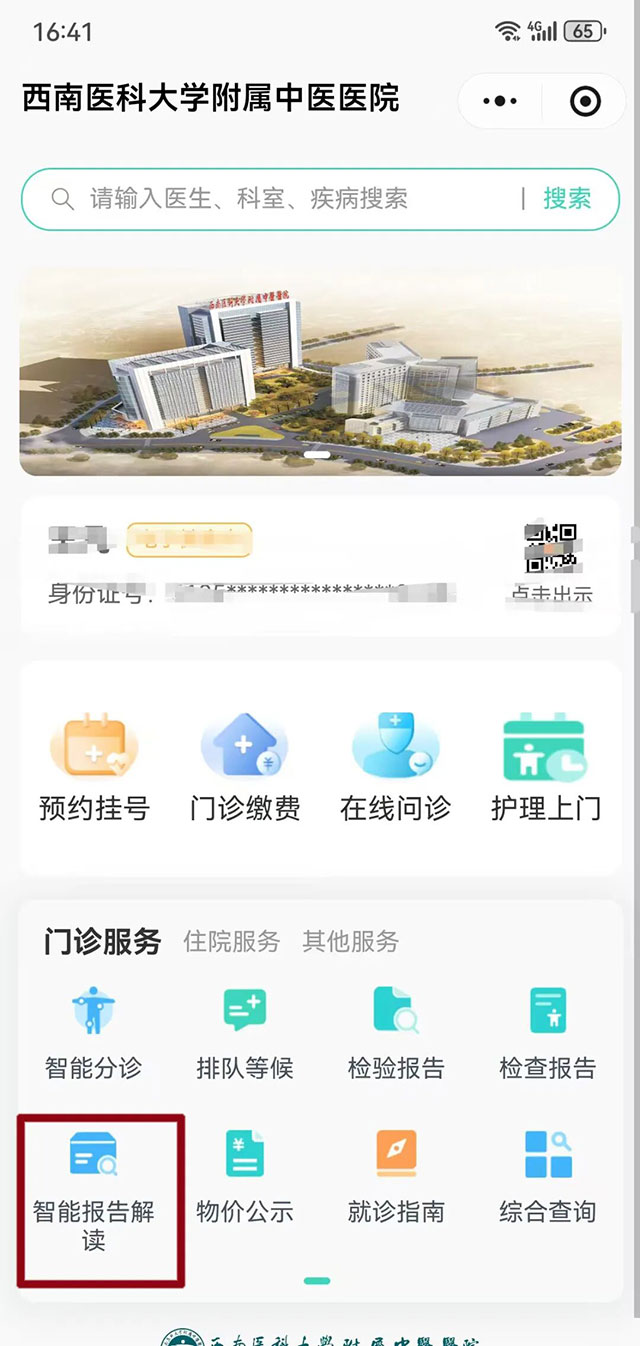Open the mini program more-options menu
The image size is (640, 1346).
tap(500, 101)
